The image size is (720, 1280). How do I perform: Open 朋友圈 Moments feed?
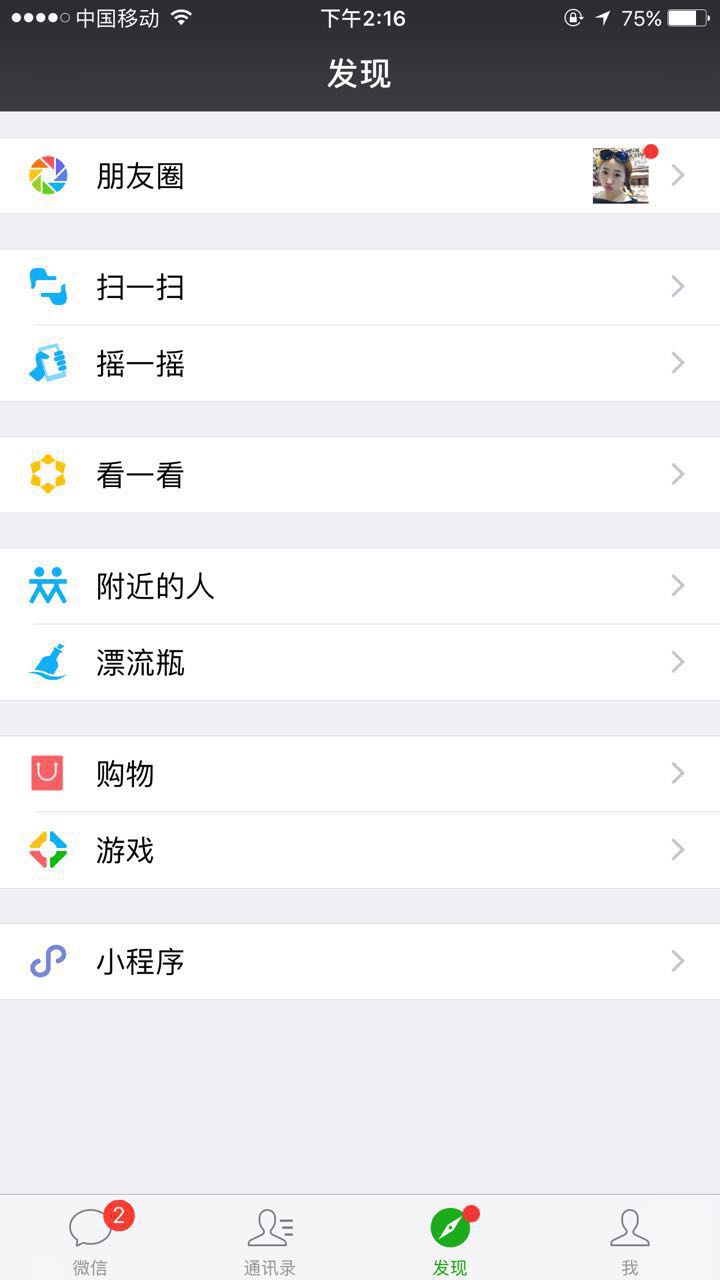pyautogui.click(x=140, y=176)
